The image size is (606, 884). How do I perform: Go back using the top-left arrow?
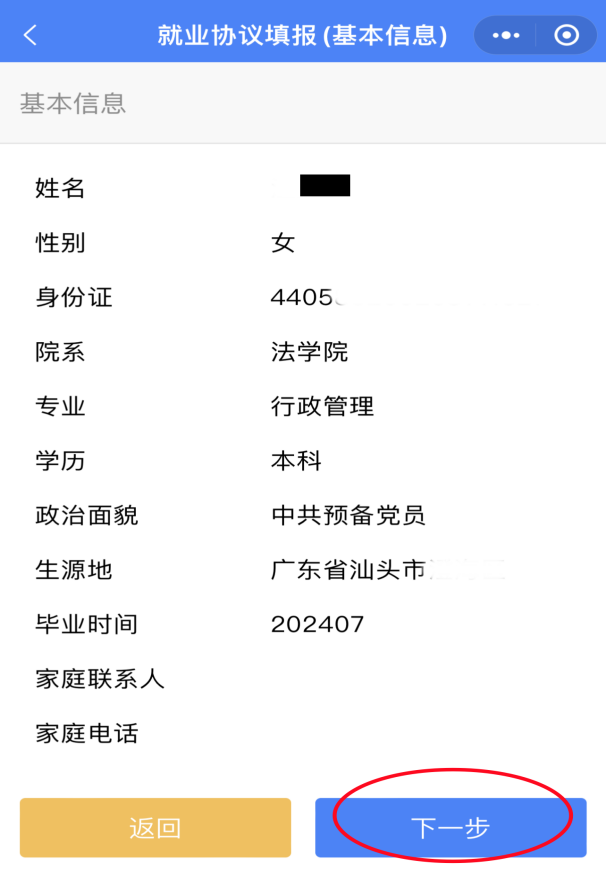tap(30, 36)
